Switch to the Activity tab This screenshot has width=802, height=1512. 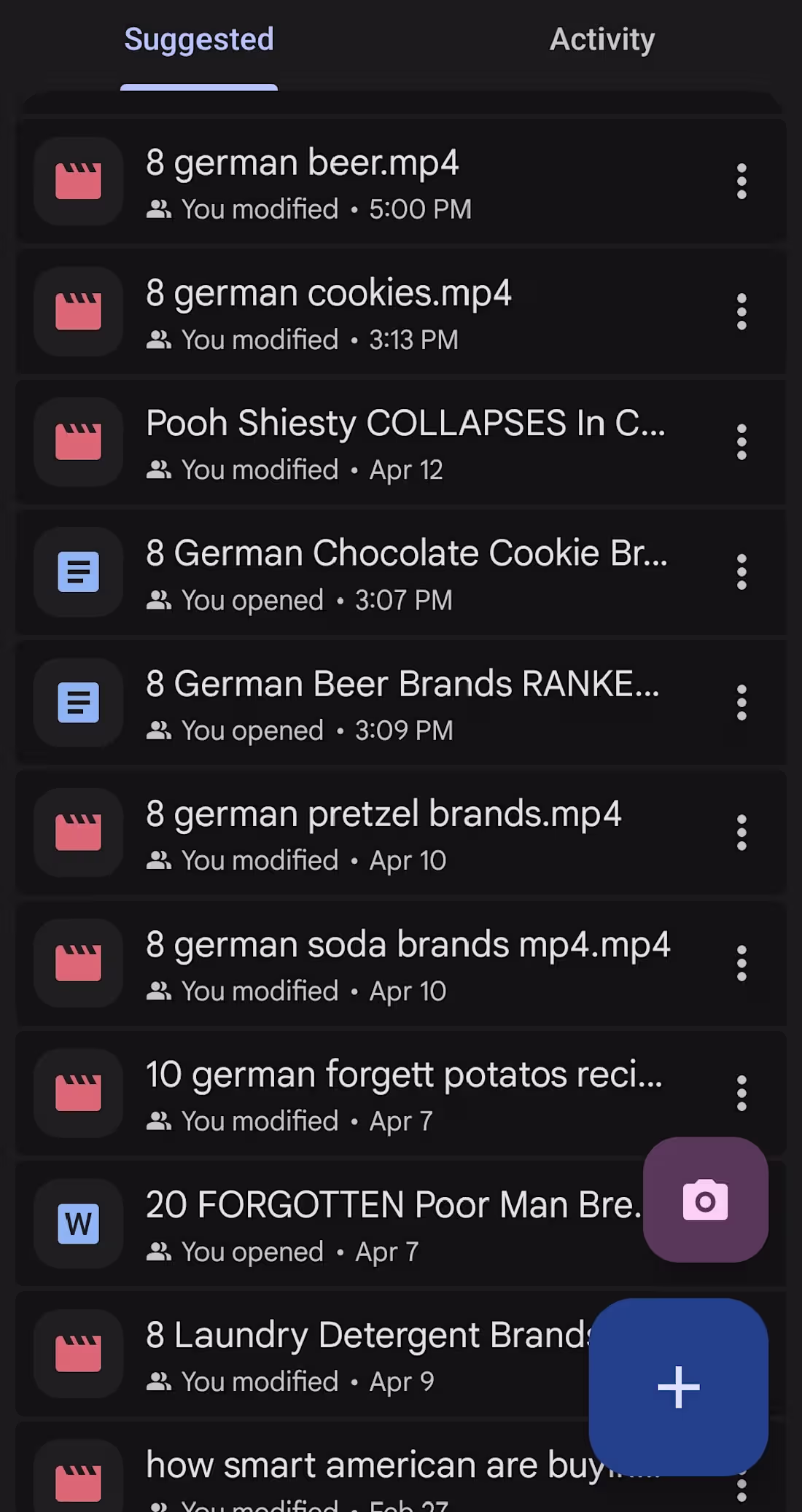(x=601, y=40)
